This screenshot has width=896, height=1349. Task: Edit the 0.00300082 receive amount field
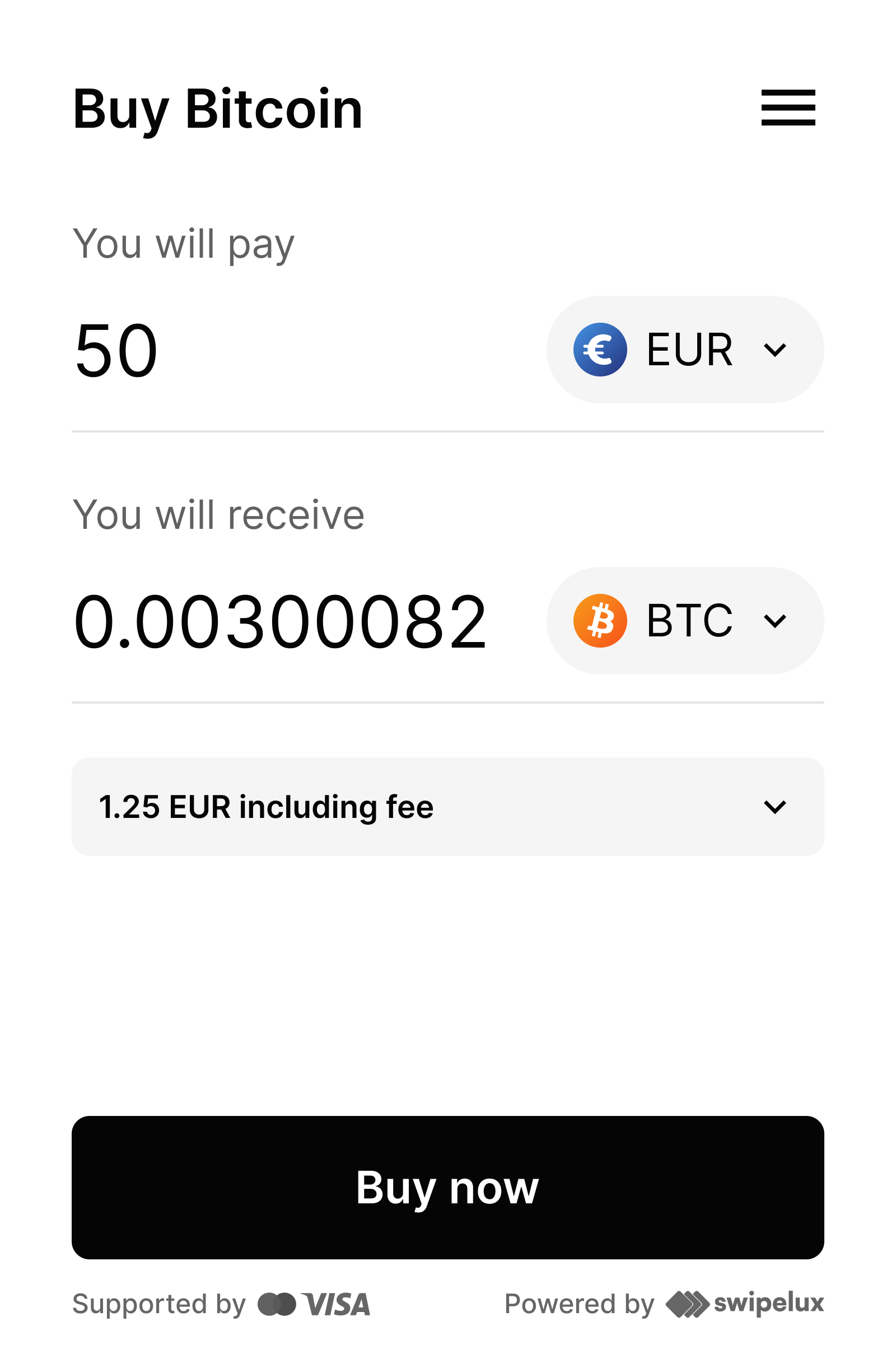point(280,621)
